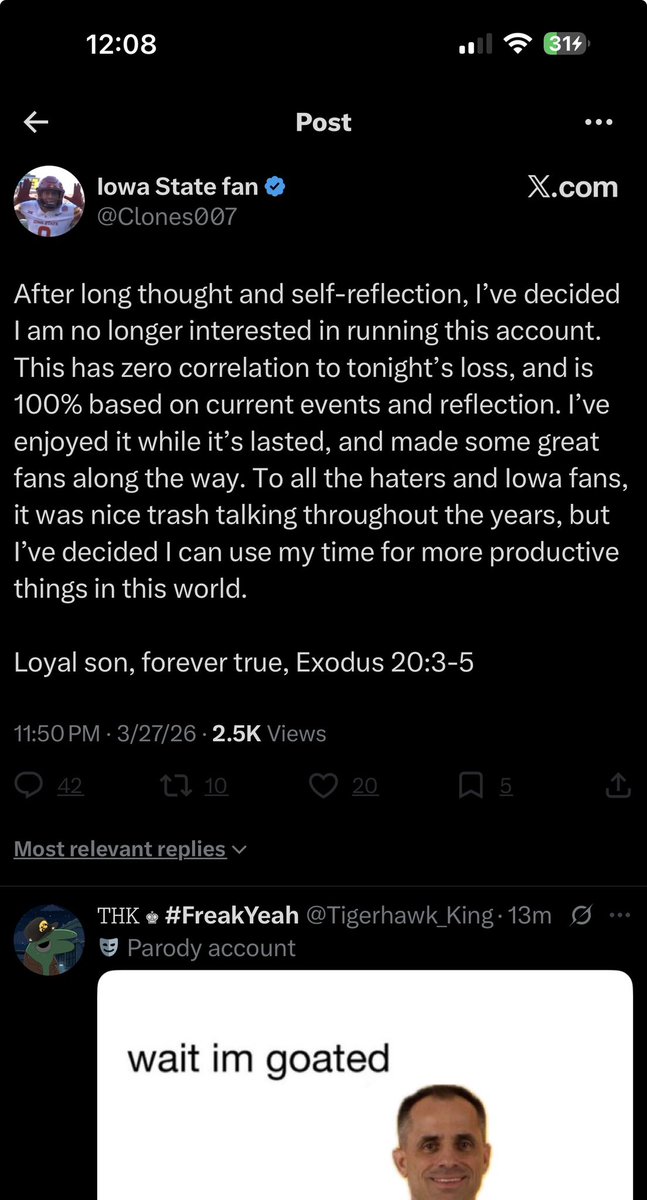Reply to the Iowa State fan post
This screenshot has width=647, height=1200.
click(x=30, y=787)
